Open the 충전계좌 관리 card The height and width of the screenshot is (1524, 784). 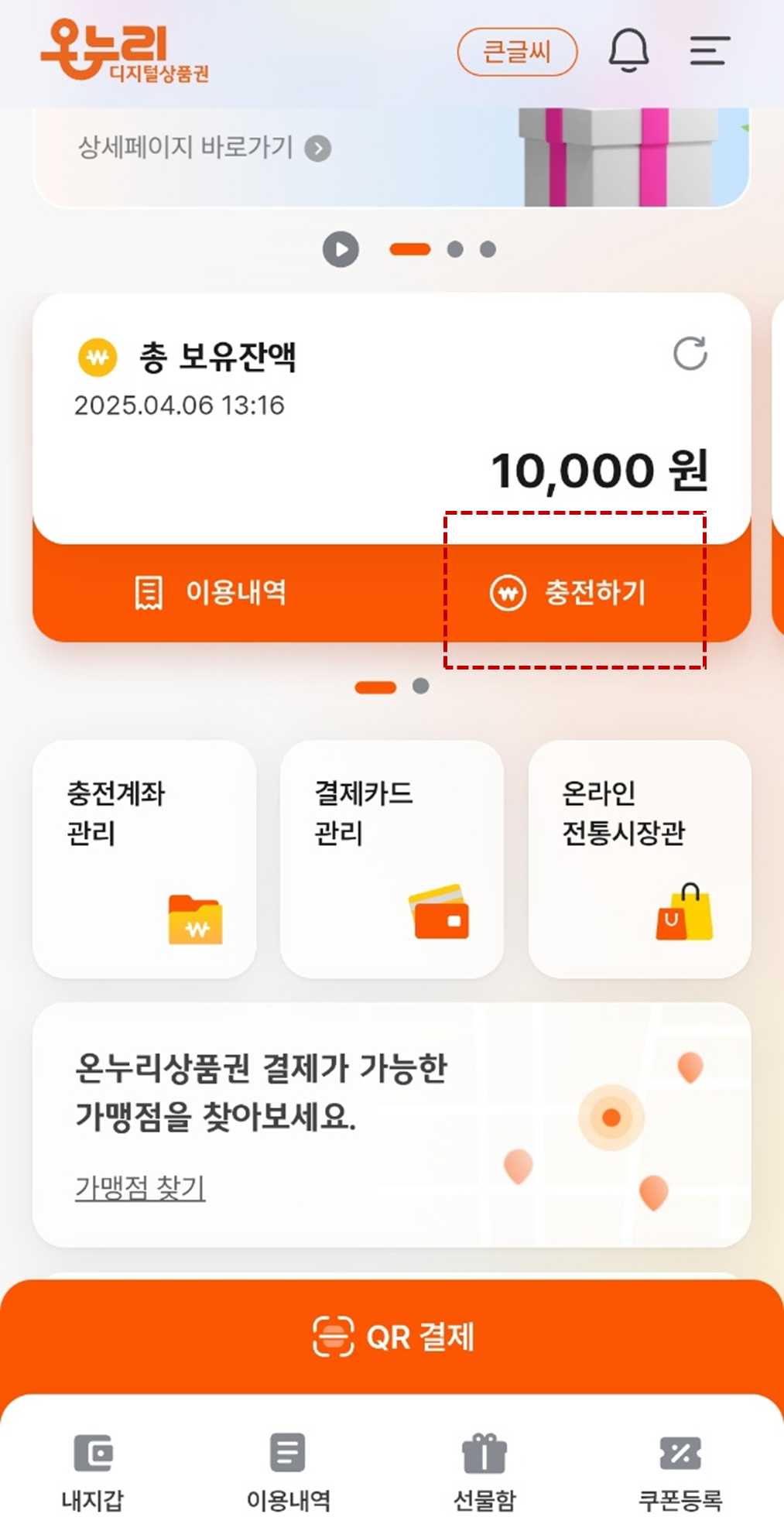(145, 859)
